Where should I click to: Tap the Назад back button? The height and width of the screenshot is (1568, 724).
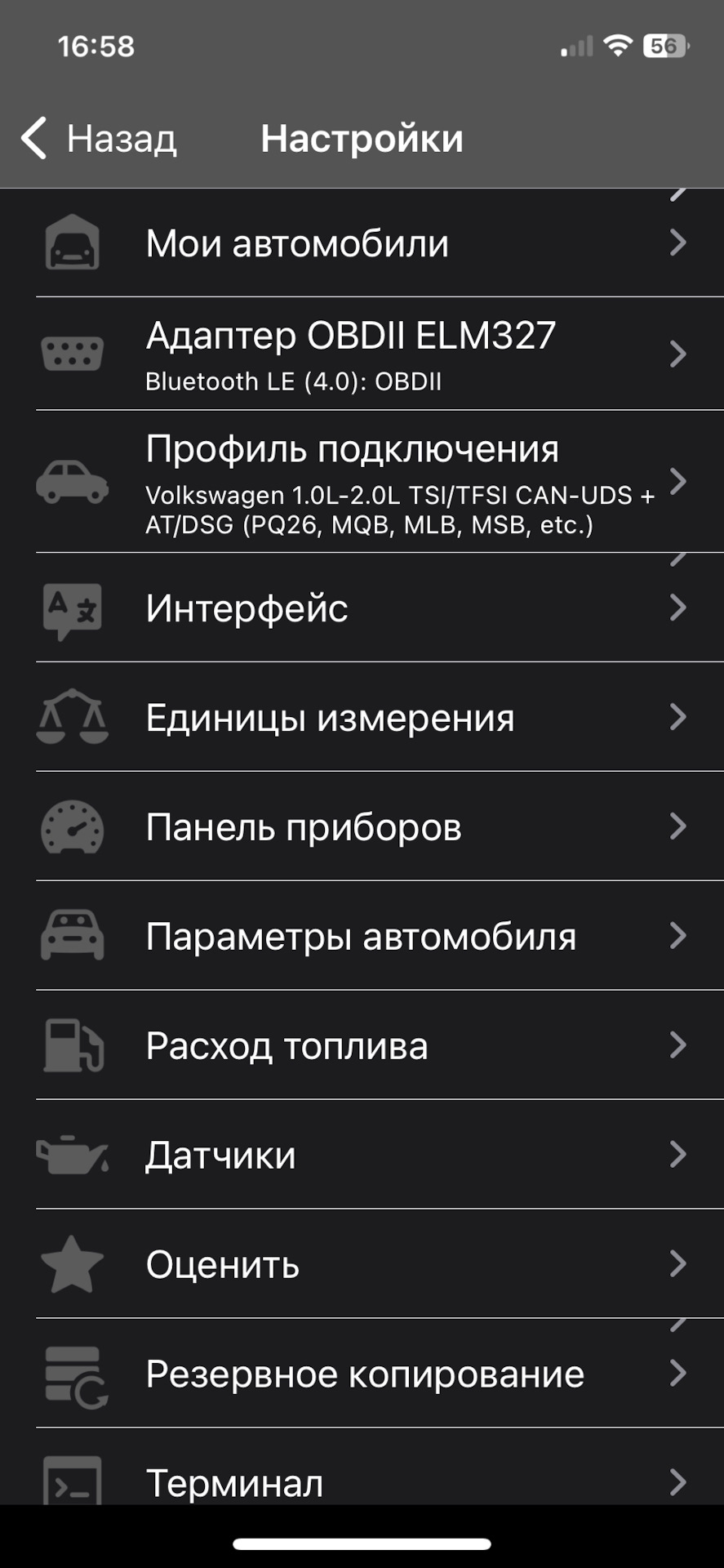point(98,137)
